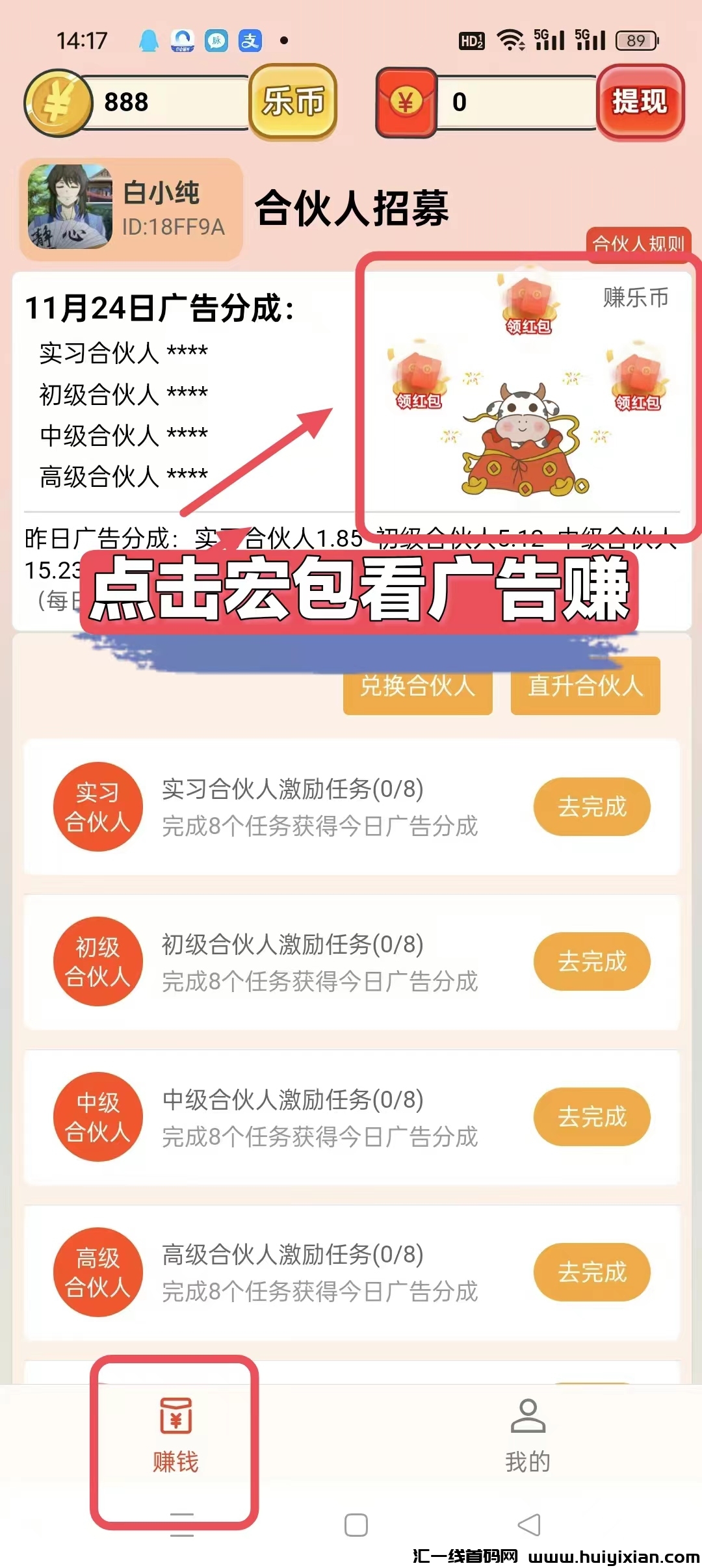Screen dimensions: 702x1568
Task: Tap the system home button
Action: point(356,1525)
